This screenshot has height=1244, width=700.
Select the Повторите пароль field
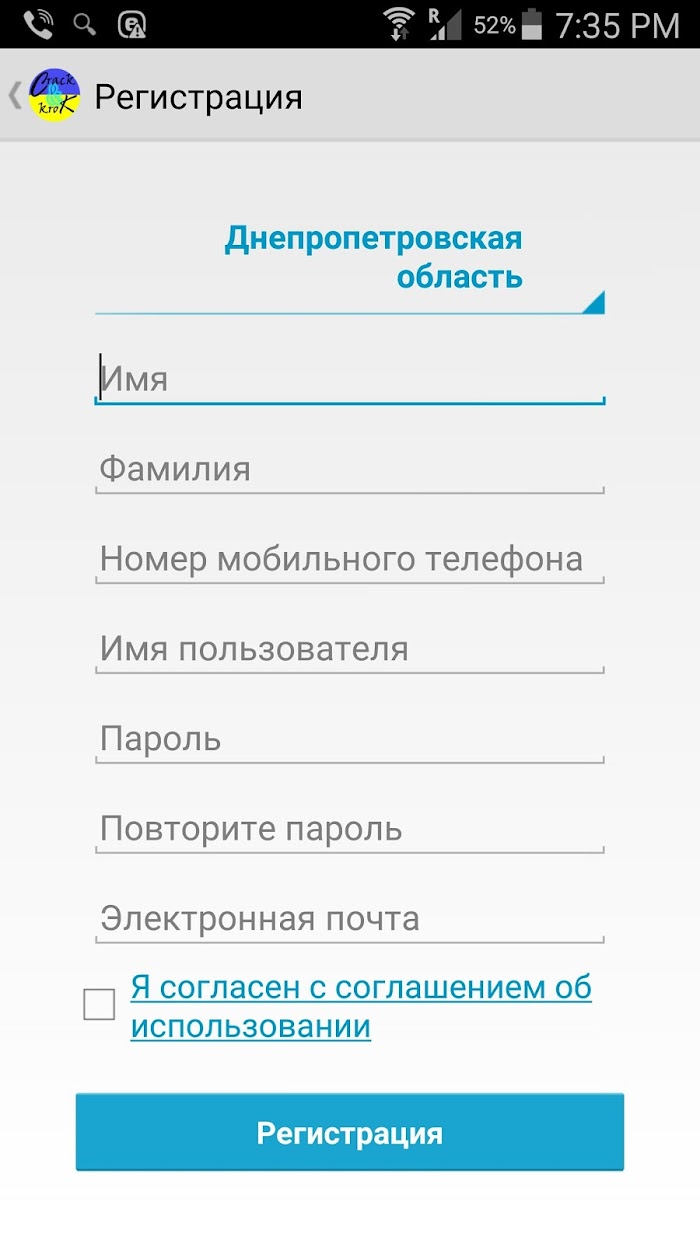click(x=350, y=829)
